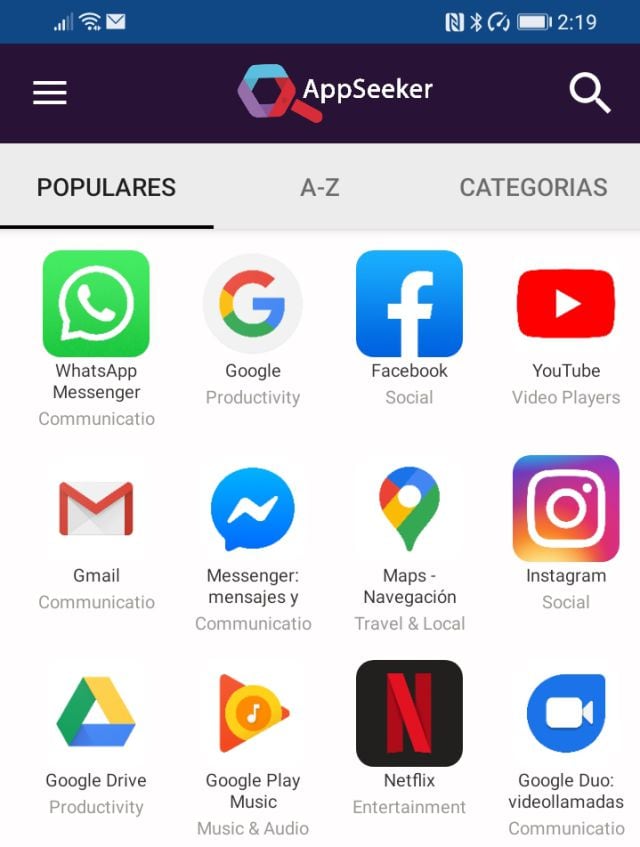Open Messenger: mensajes y app entry
This screenshot has width=640, height=847.
[x=253, y=509]
